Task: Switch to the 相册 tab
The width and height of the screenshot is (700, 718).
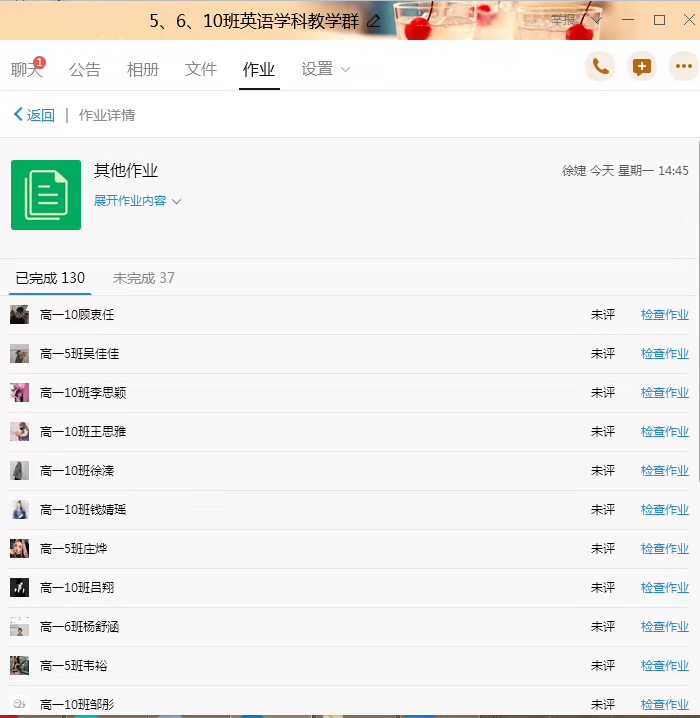Action: pyautogui.click(x=143, y=70)
